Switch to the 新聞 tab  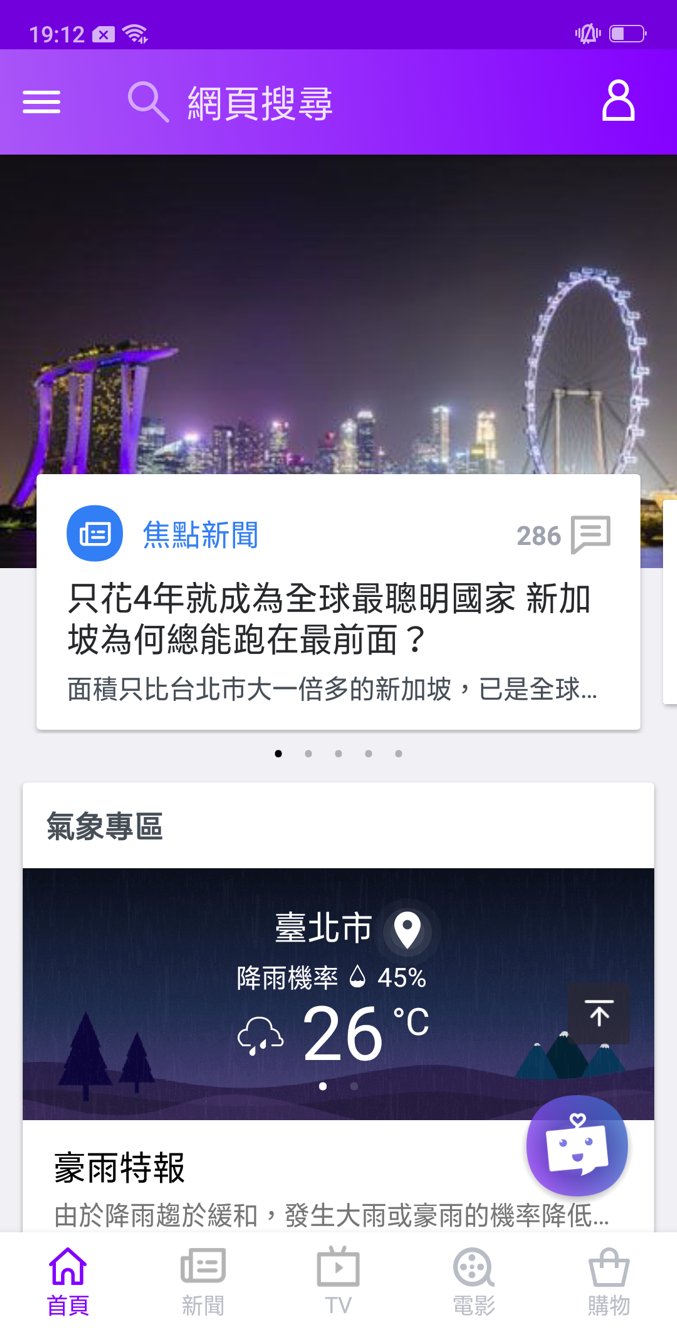click(x=203, y=1282)
